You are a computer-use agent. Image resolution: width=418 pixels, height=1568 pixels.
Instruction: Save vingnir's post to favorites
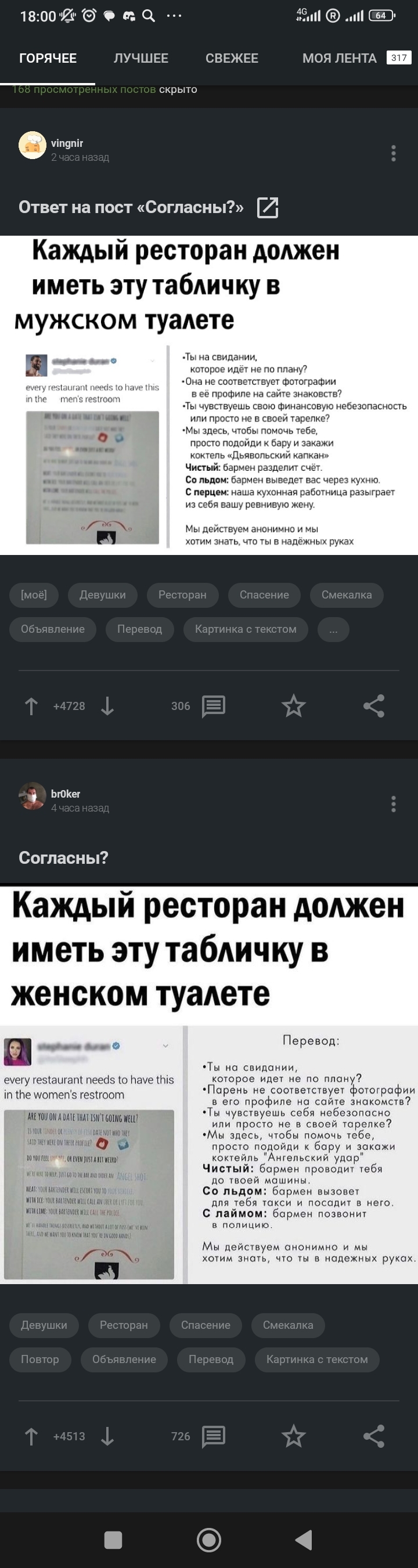[x=293, y=706]
